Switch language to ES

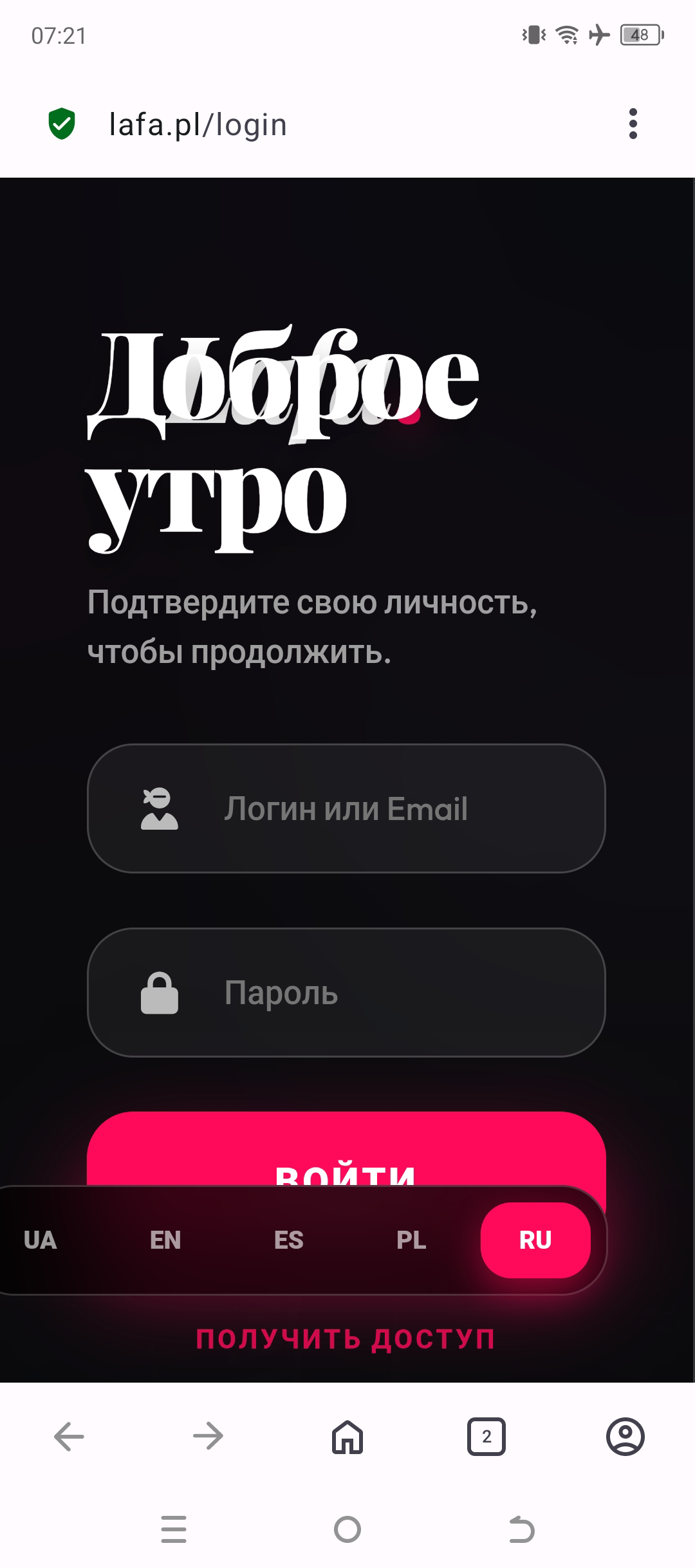[288, 1240]
